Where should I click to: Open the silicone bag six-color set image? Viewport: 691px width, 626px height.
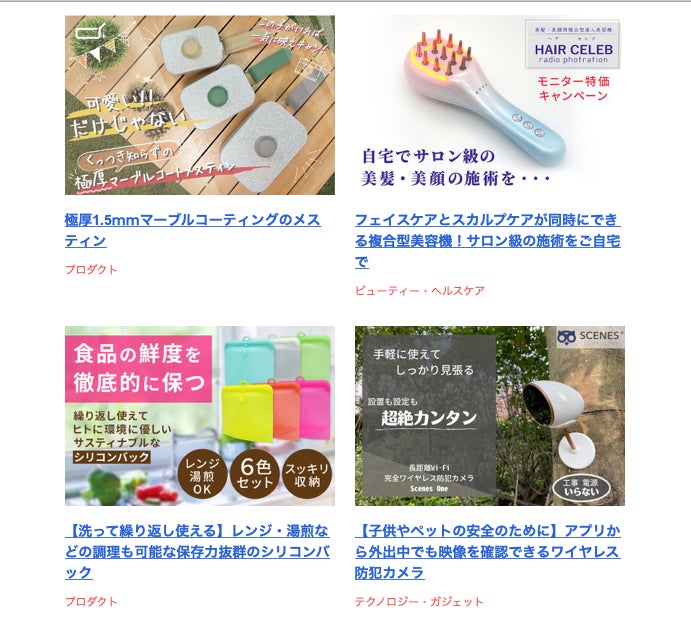coord(200,416)
